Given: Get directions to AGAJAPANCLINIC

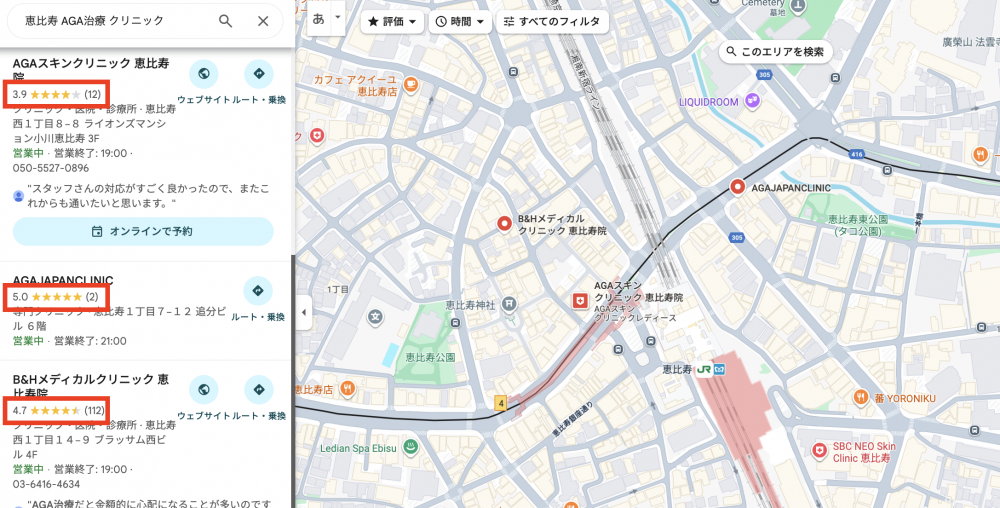Looking at the screenshot, I should tap(258, 291).
